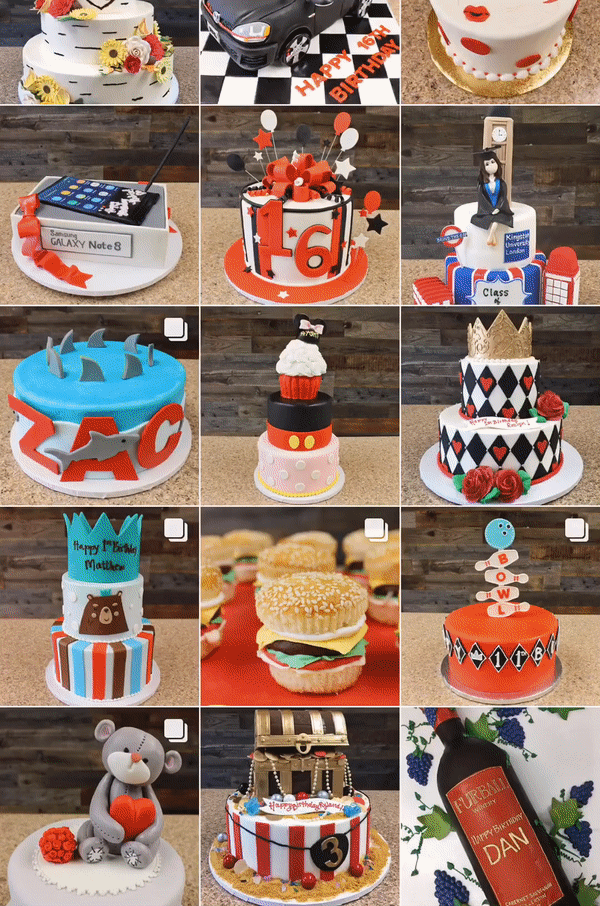Open the Matthew bear birthday cake post
Image resolution: width=600 pixels, height=906 pixels.
coord(99,606)
